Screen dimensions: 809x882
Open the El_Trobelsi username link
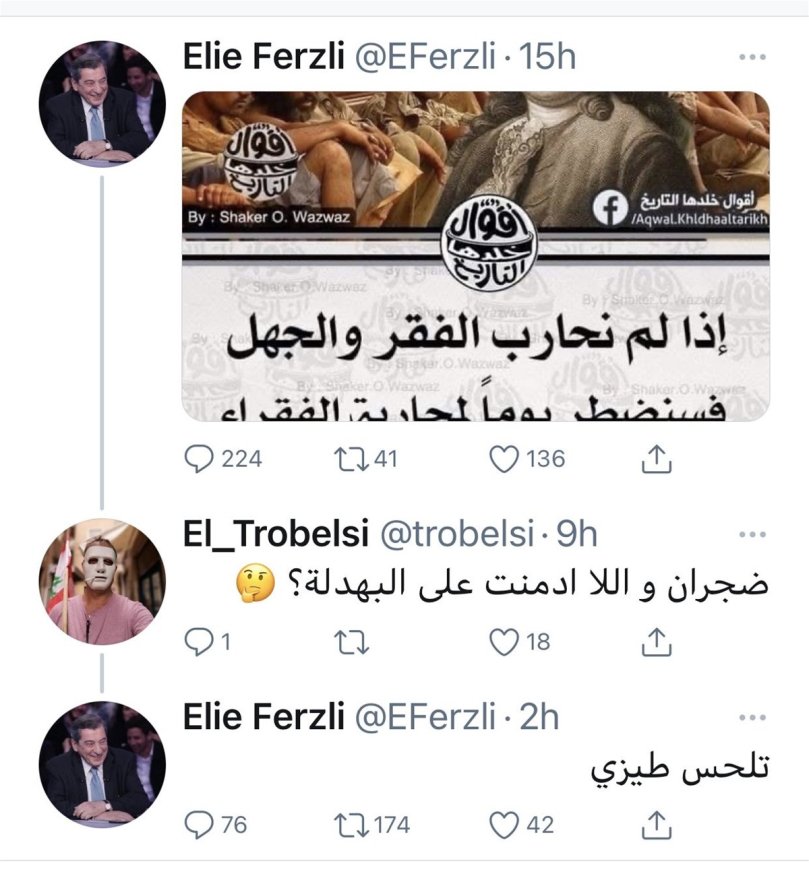point(273,535)
